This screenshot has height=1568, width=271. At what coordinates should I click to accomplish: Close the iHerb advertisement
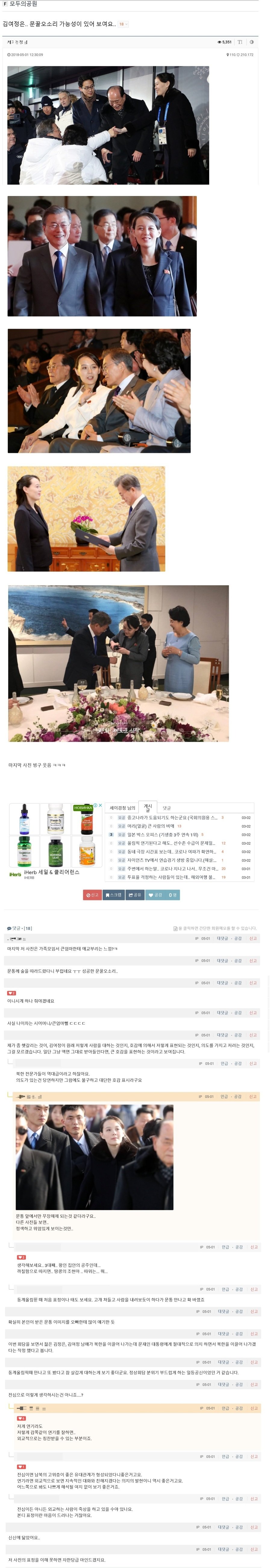click(x=101, y=805)
